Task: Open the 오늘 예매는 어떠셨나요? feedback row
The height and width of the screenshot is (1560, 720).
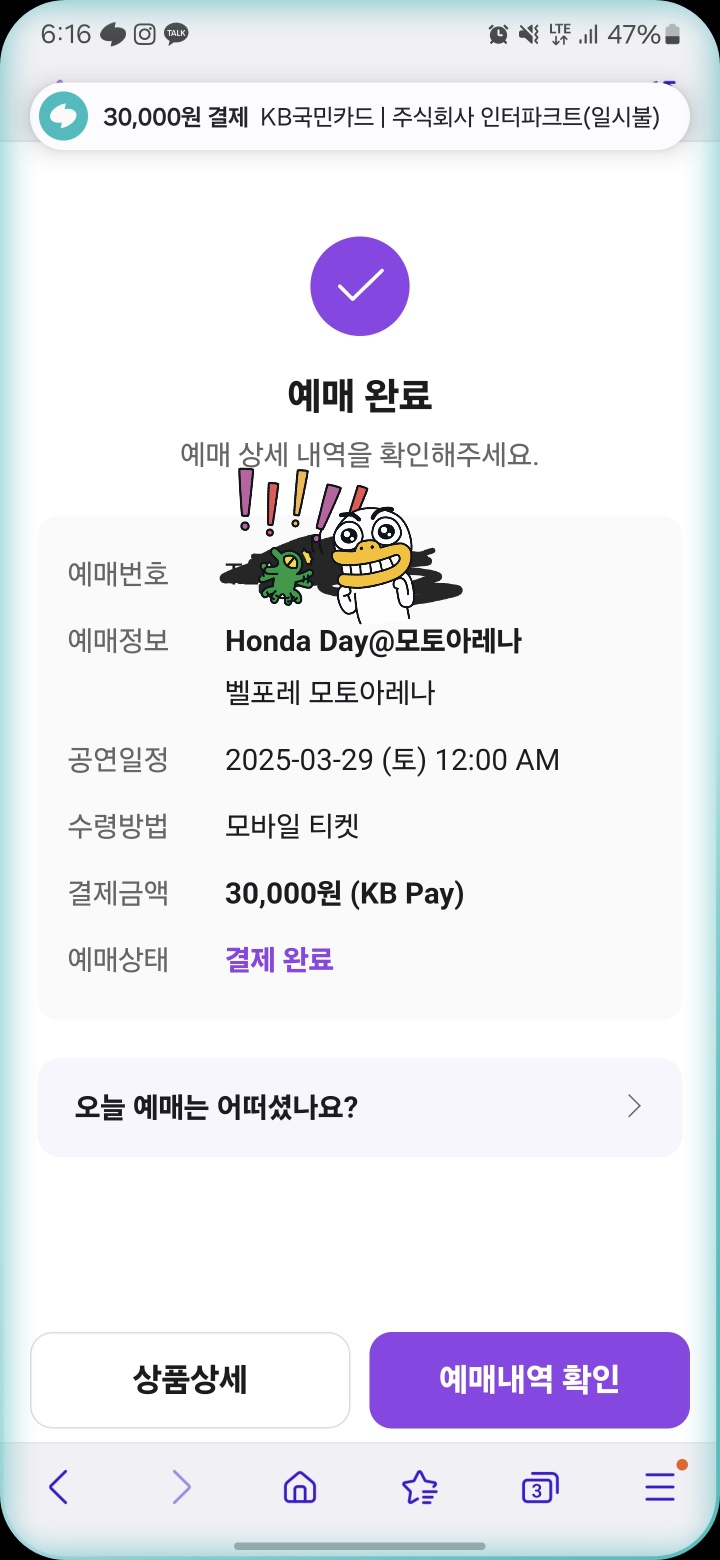Action: (x=360, y=1107)
